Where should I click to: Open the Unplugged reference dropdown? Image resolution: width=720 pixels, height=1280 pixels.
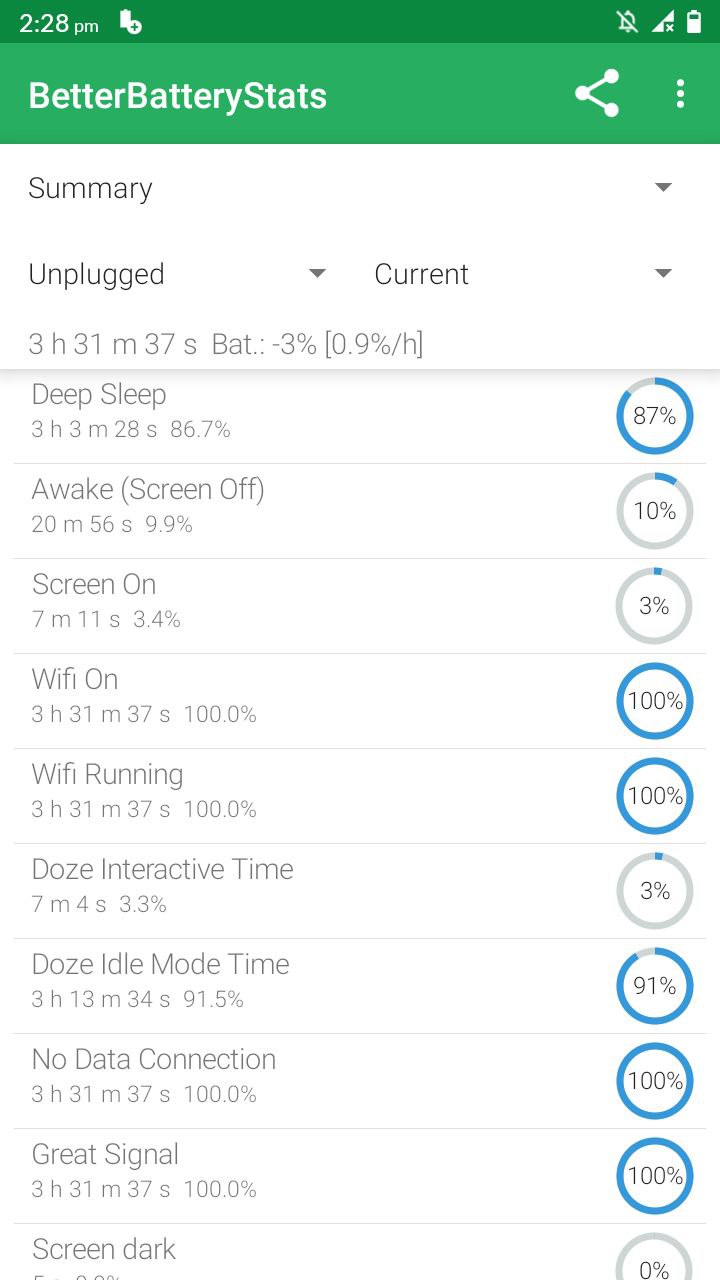click(x=177, y=274)
